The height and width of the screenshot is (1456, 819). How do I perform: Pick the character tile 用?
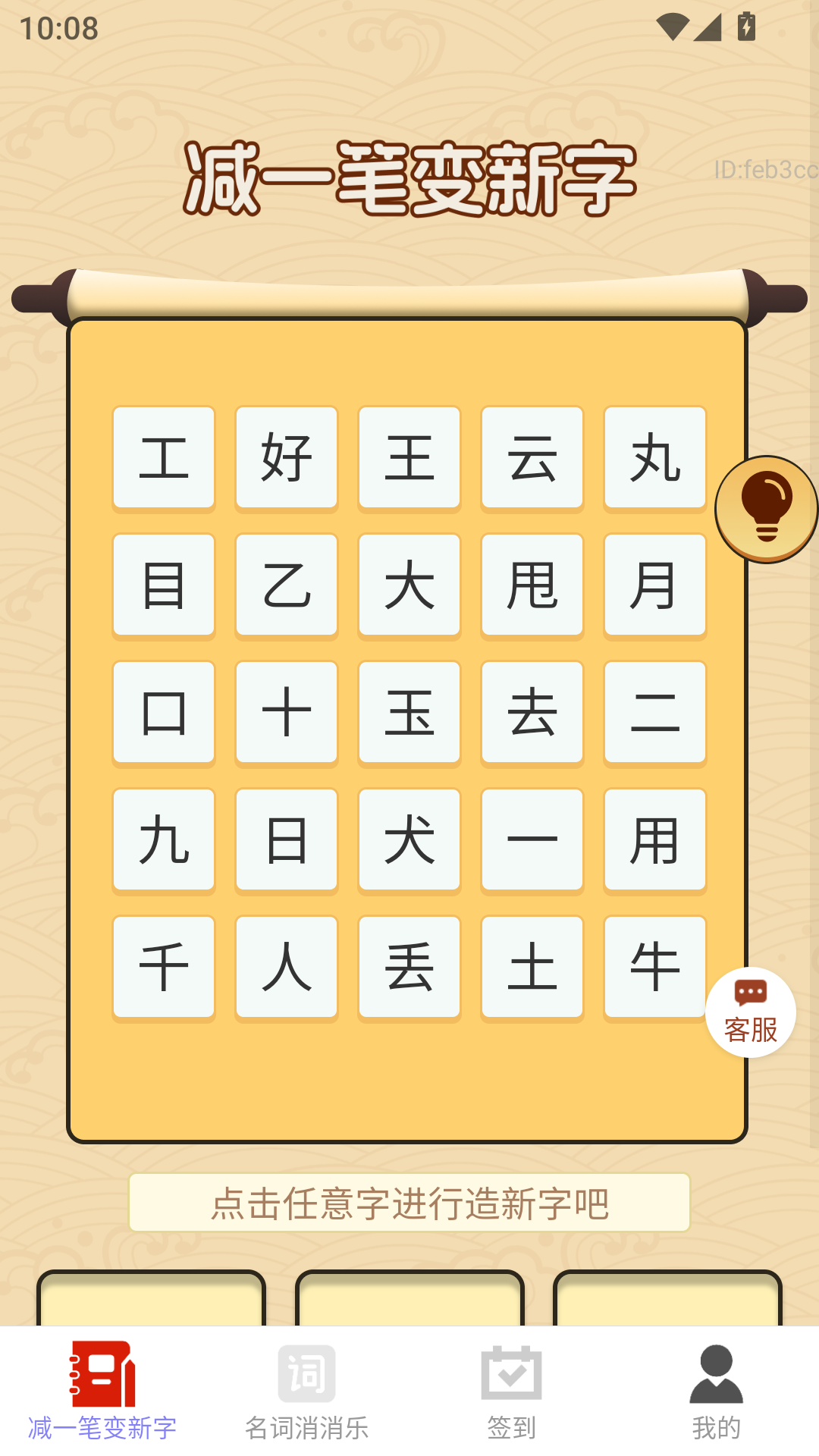pos(655,839)
